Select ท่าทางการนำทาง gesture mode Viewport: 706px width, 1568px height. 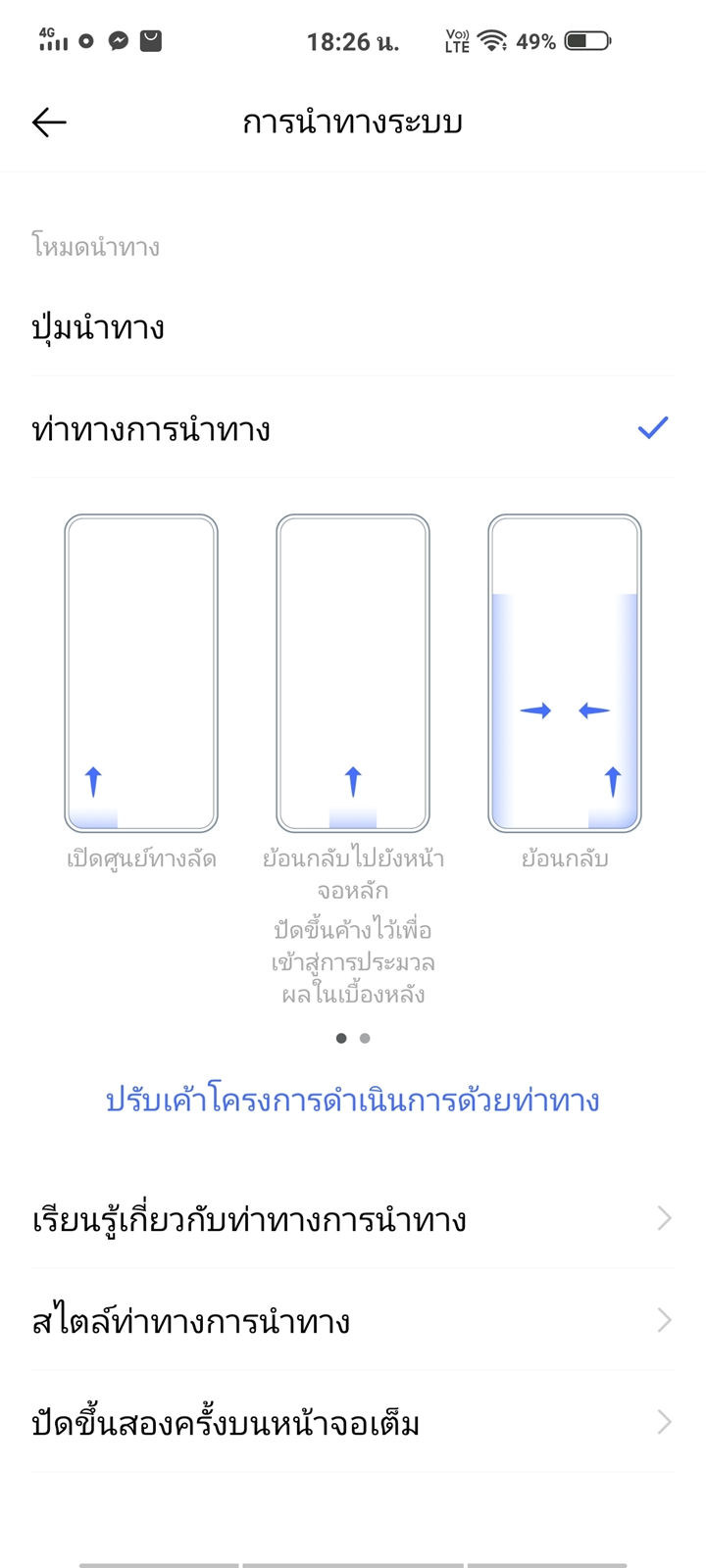click(x=353, y=428)
